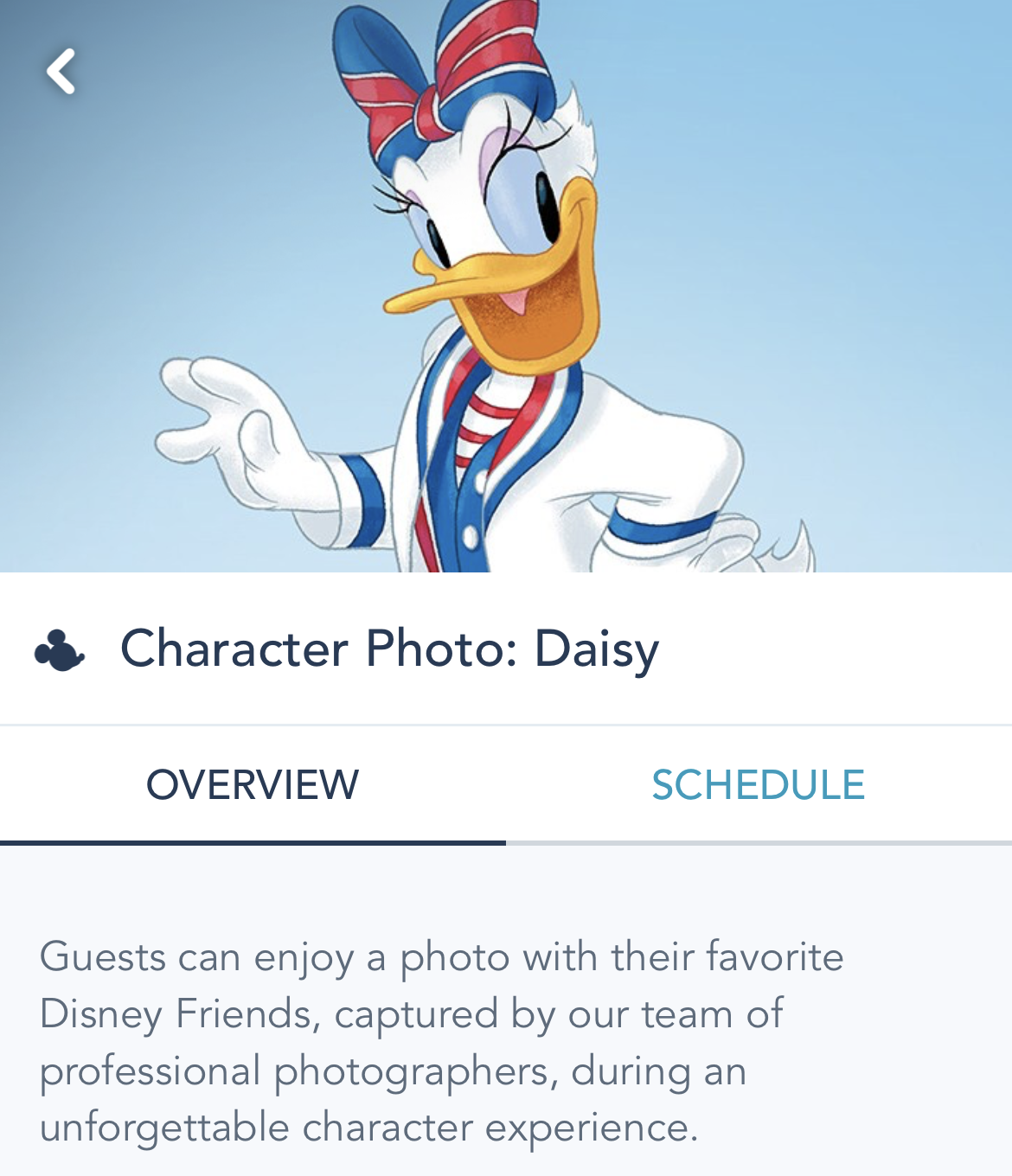Select the Overview tab
The image size is (1012, 1176).
coord(253,785)
